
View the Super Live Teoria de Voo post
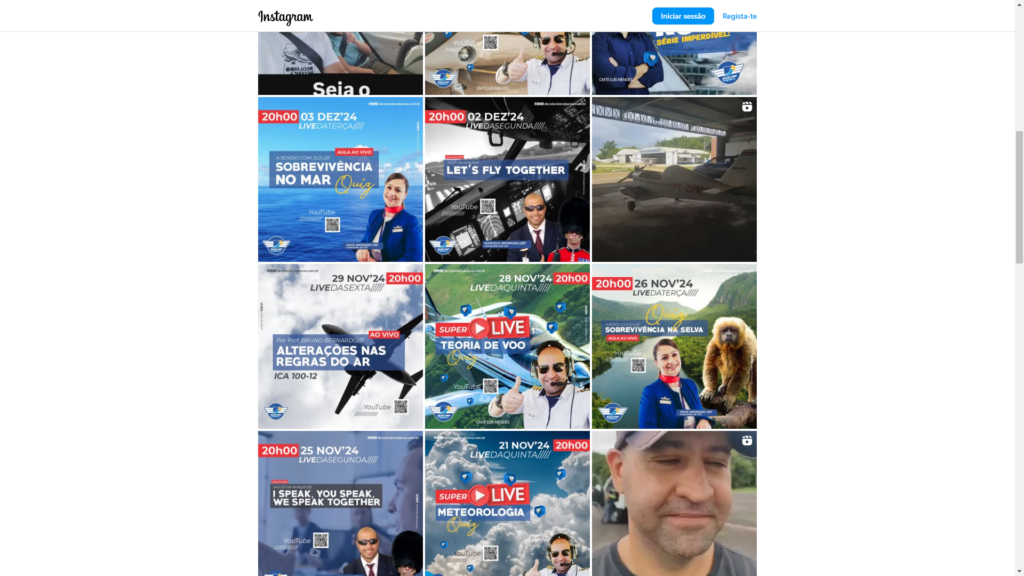pos(507,346)
